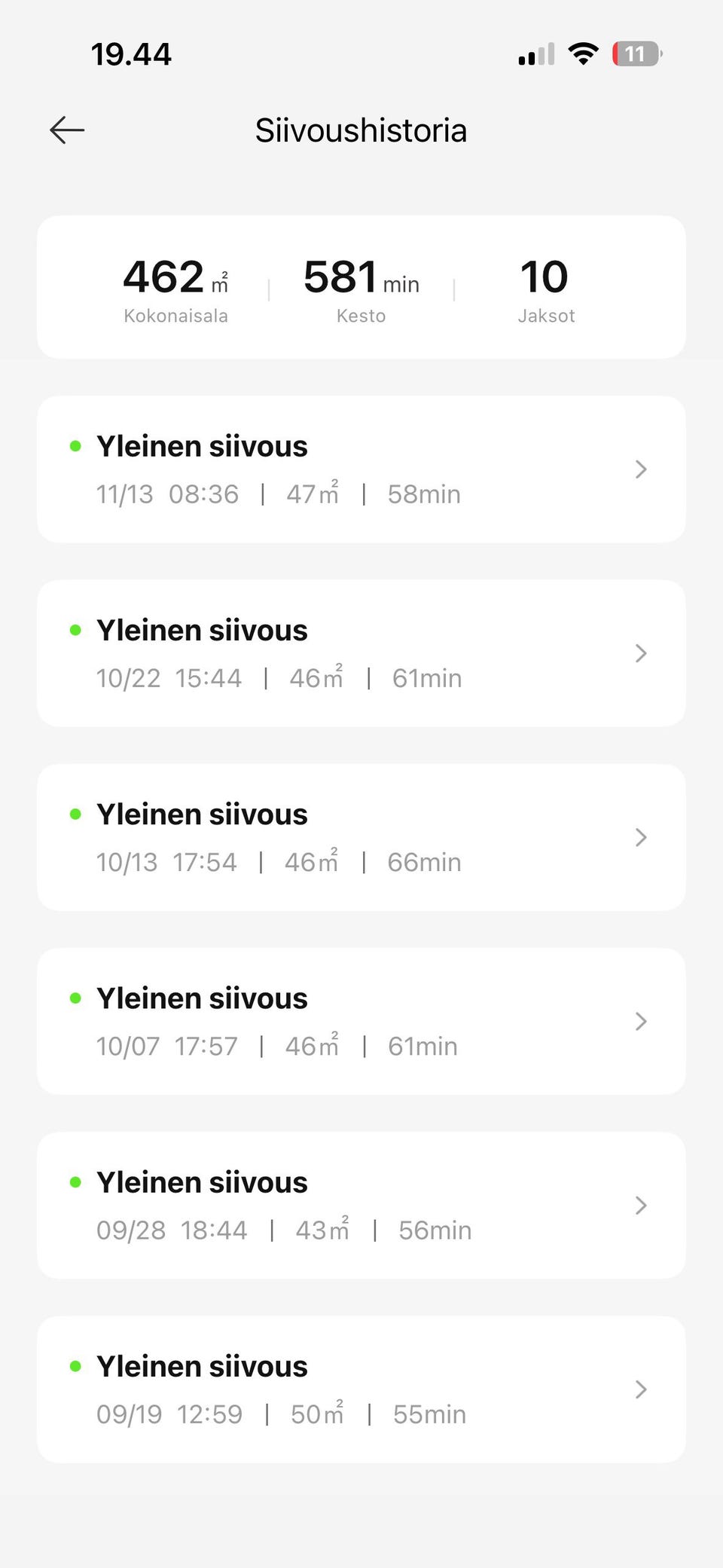Open the 10/22 15:44 cleaning record
This screenshot has height=1568, width=723.
[x=361, y=653]
